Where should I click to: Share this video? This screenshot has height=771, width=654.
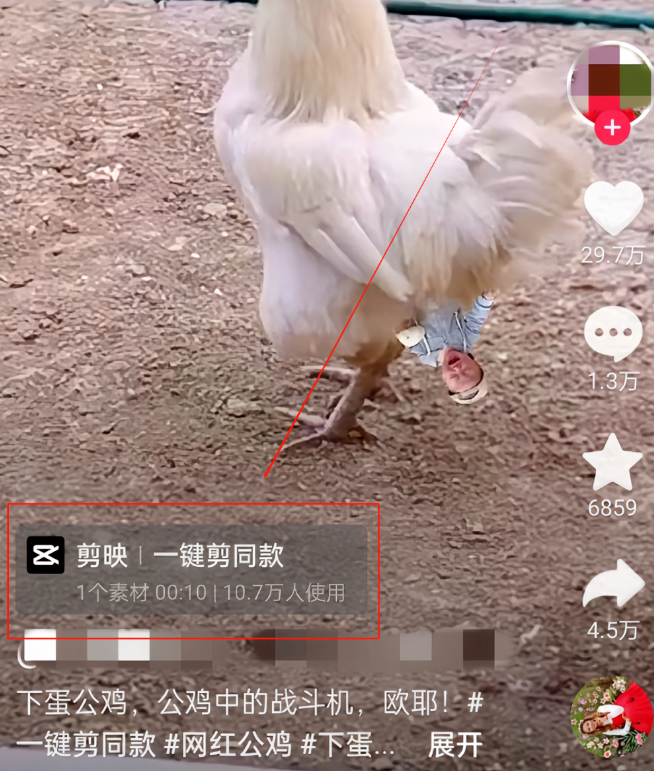point(613,586)
